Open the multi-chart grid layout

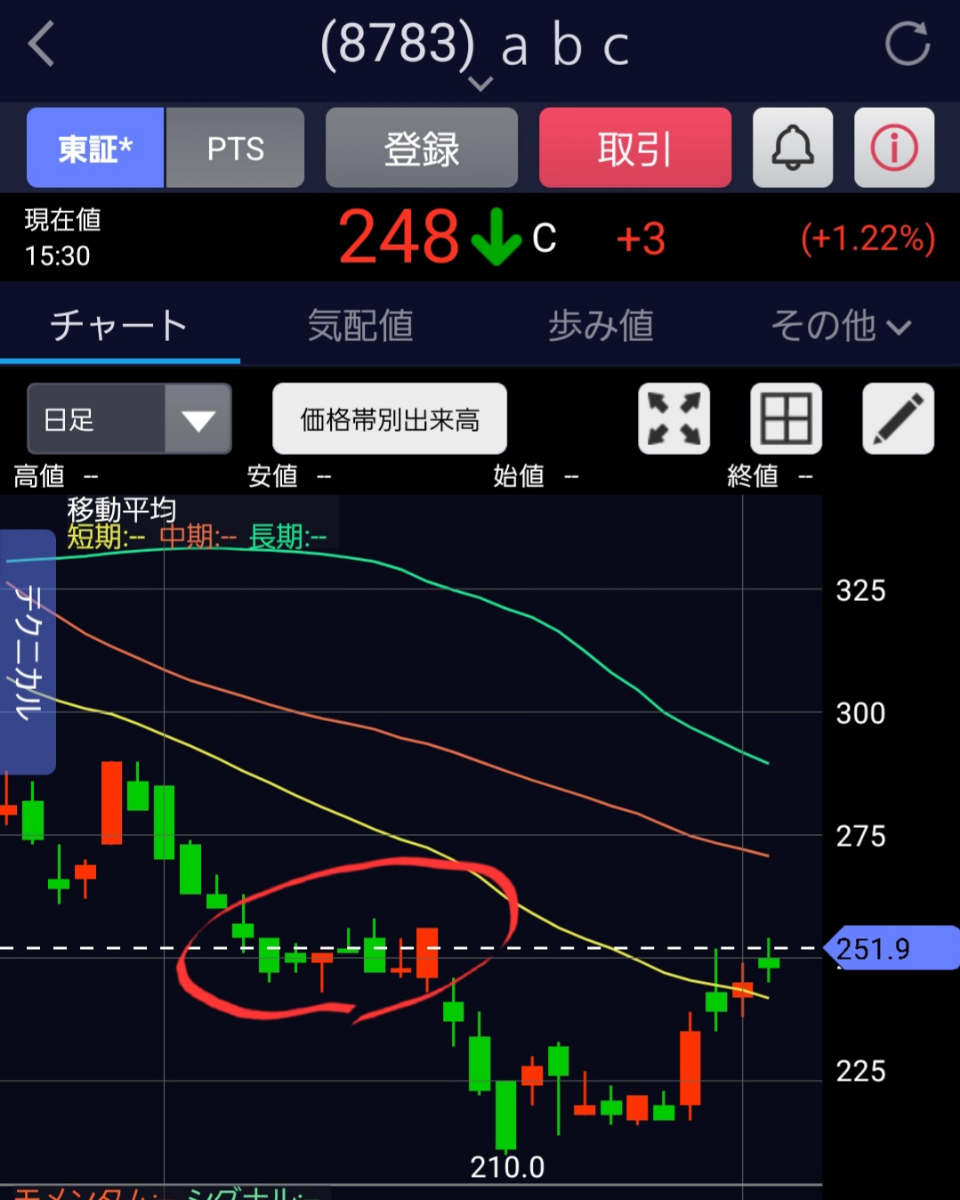point(786,418)
